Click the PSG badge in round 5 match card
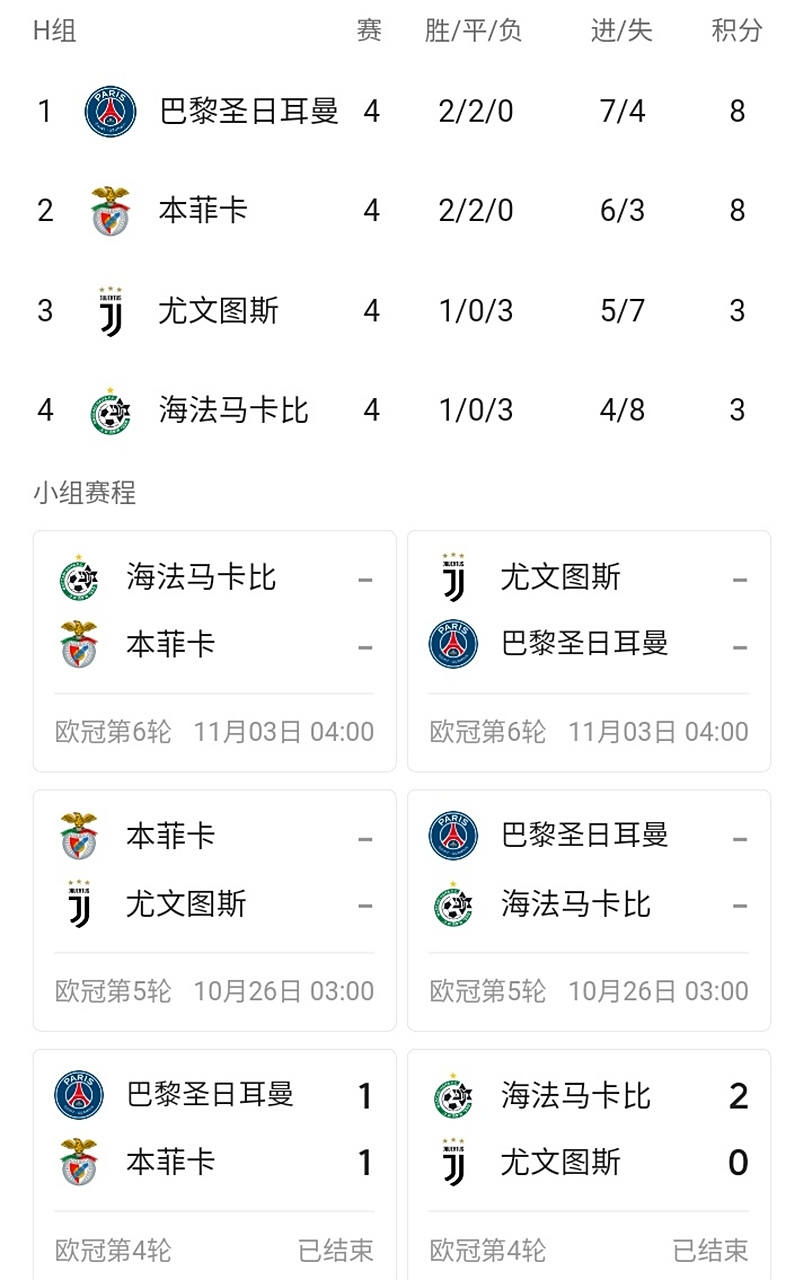 451,835
